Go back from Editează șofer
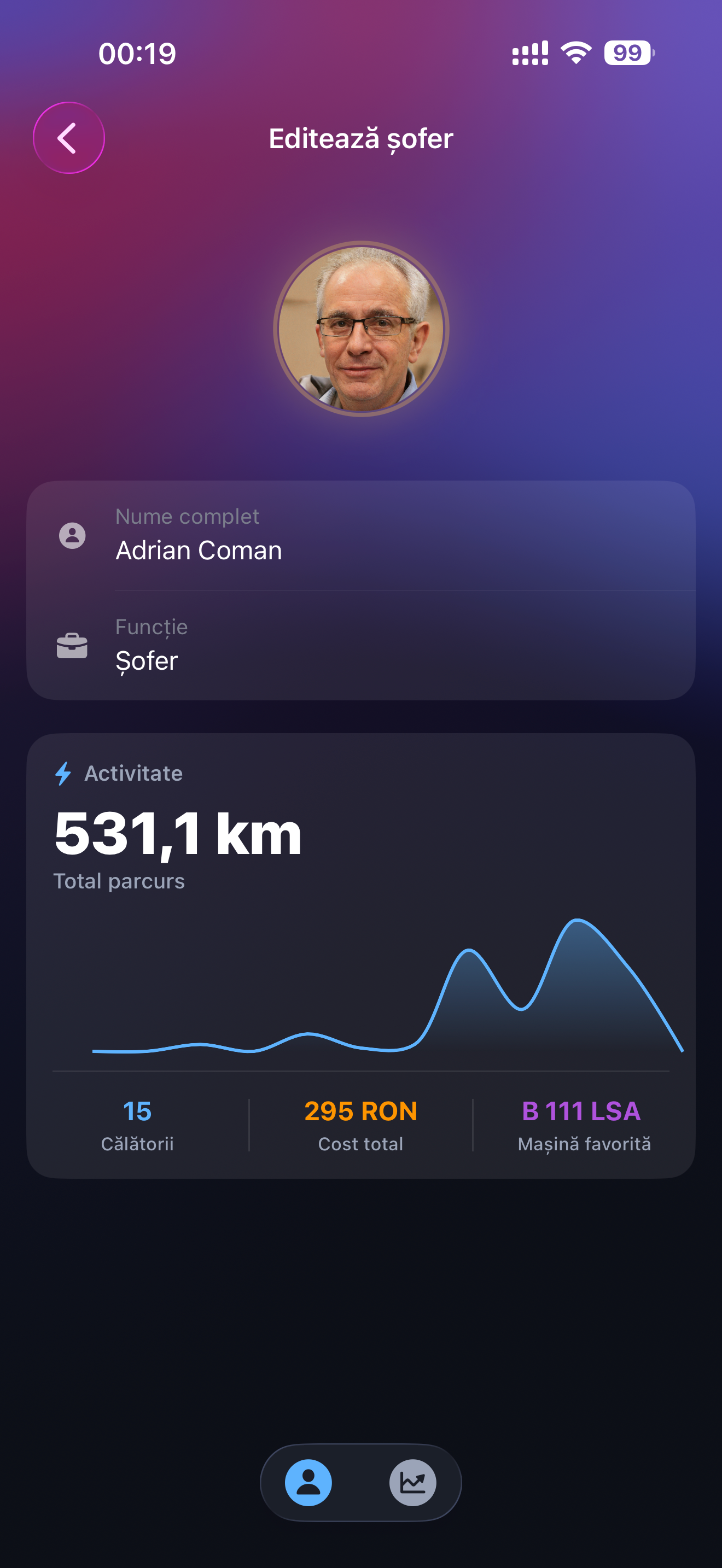Viewport: 722px width, 1568px height. pos(69,138)
